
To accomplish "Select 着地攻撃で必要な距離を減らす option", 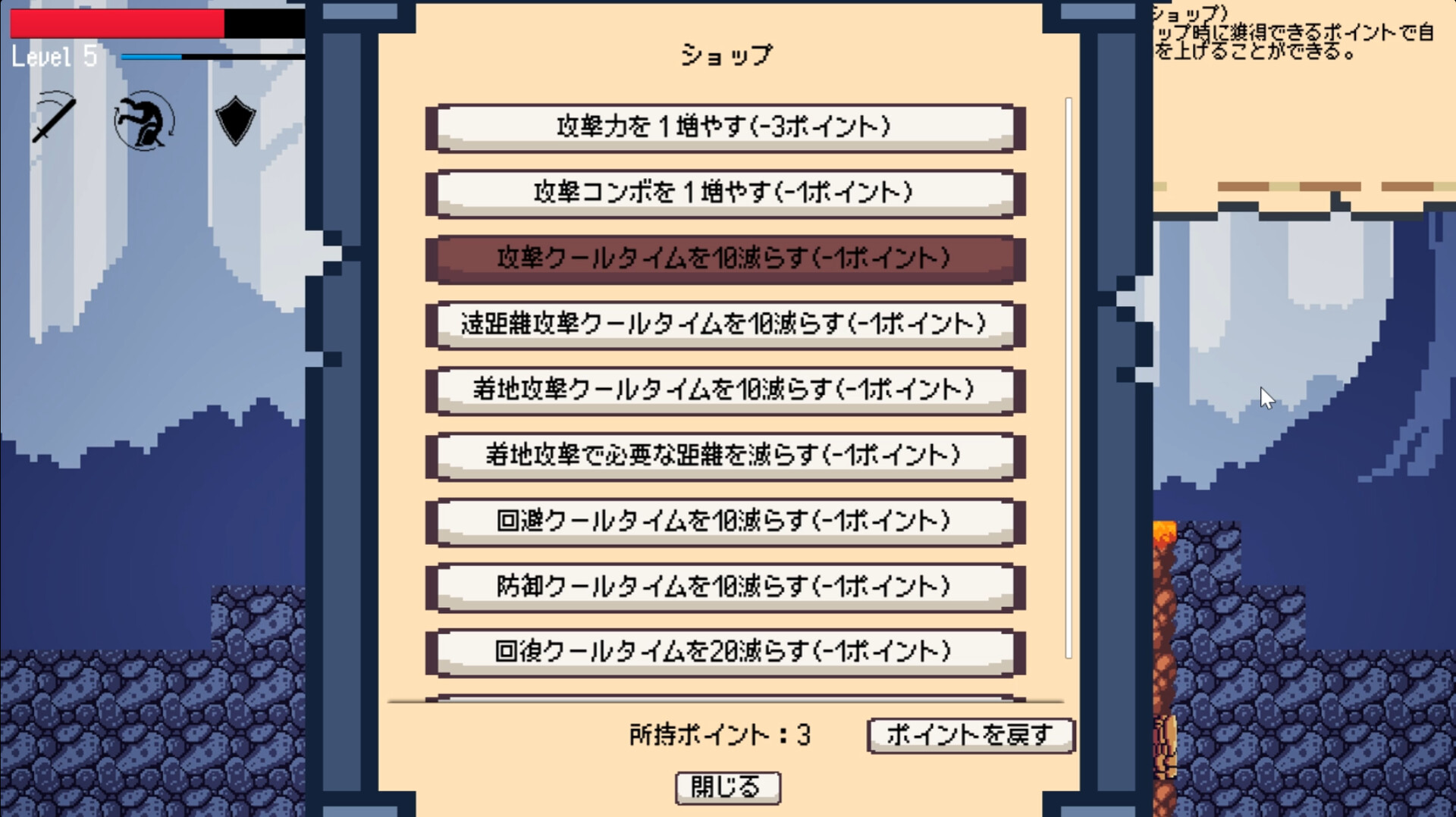I will click(725, 456).
